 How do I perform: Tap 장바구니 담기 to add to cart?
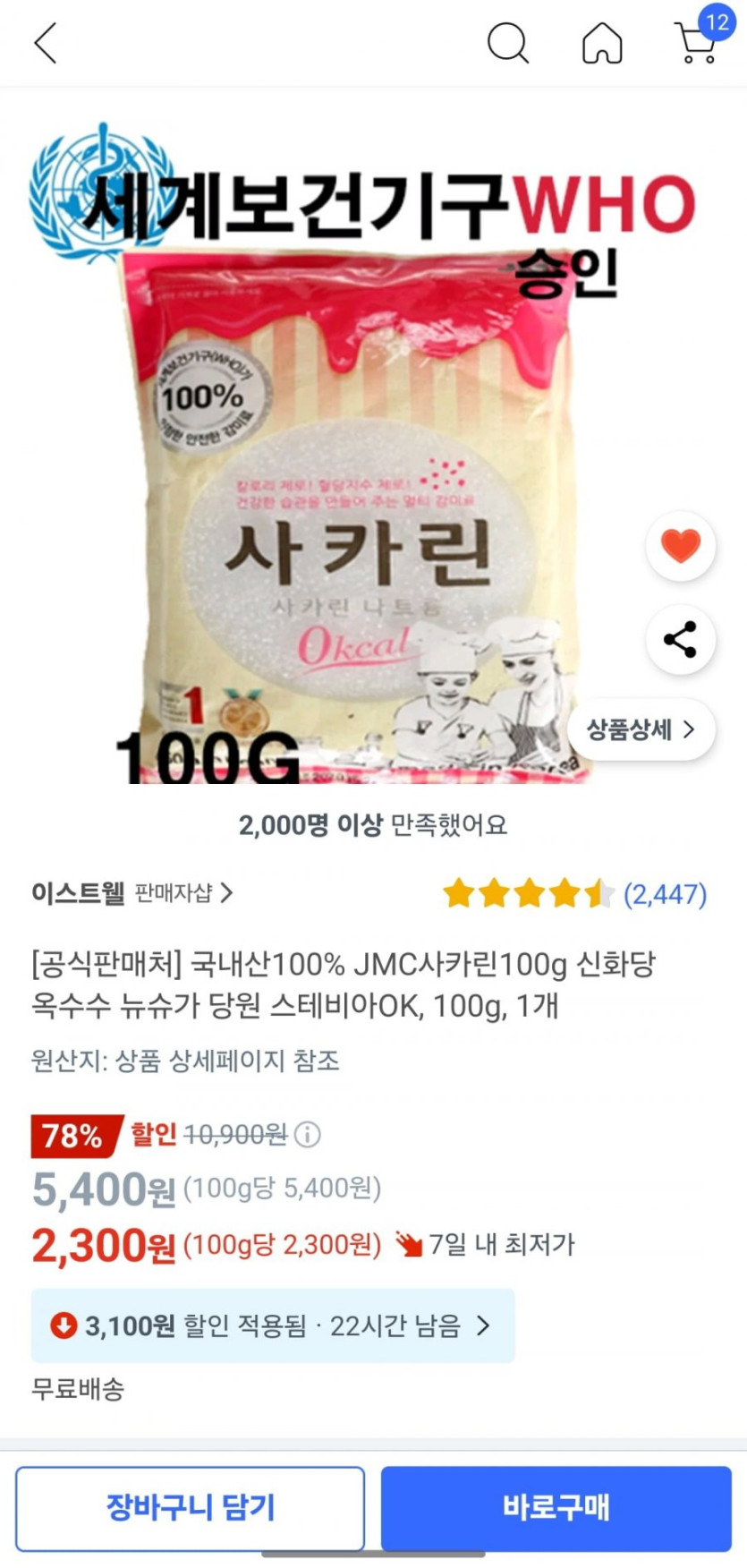[x=190, y=1508]
